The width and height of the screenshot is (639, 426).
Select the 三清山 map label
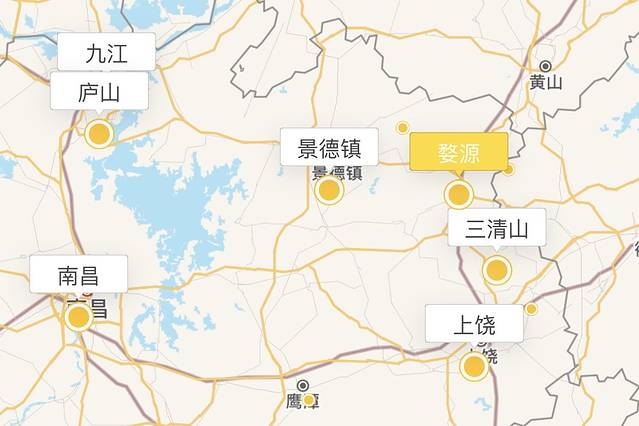pyautogui.click(x=497, y=229)
